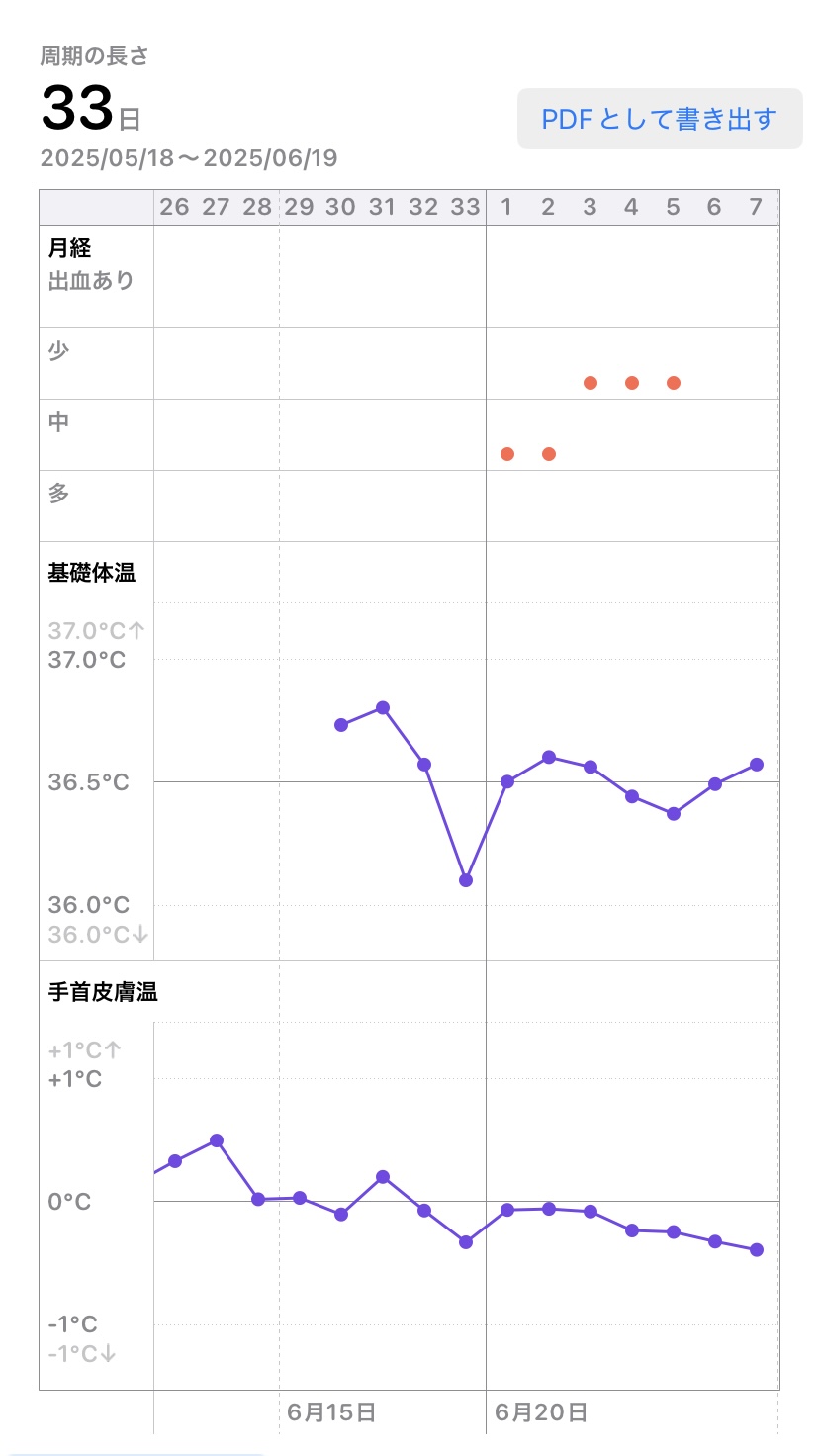This screenshot has height=1456, width=819.
Task: Export the cycle chart as PDF
Action: pyautogui.click(x=660, y=119)
